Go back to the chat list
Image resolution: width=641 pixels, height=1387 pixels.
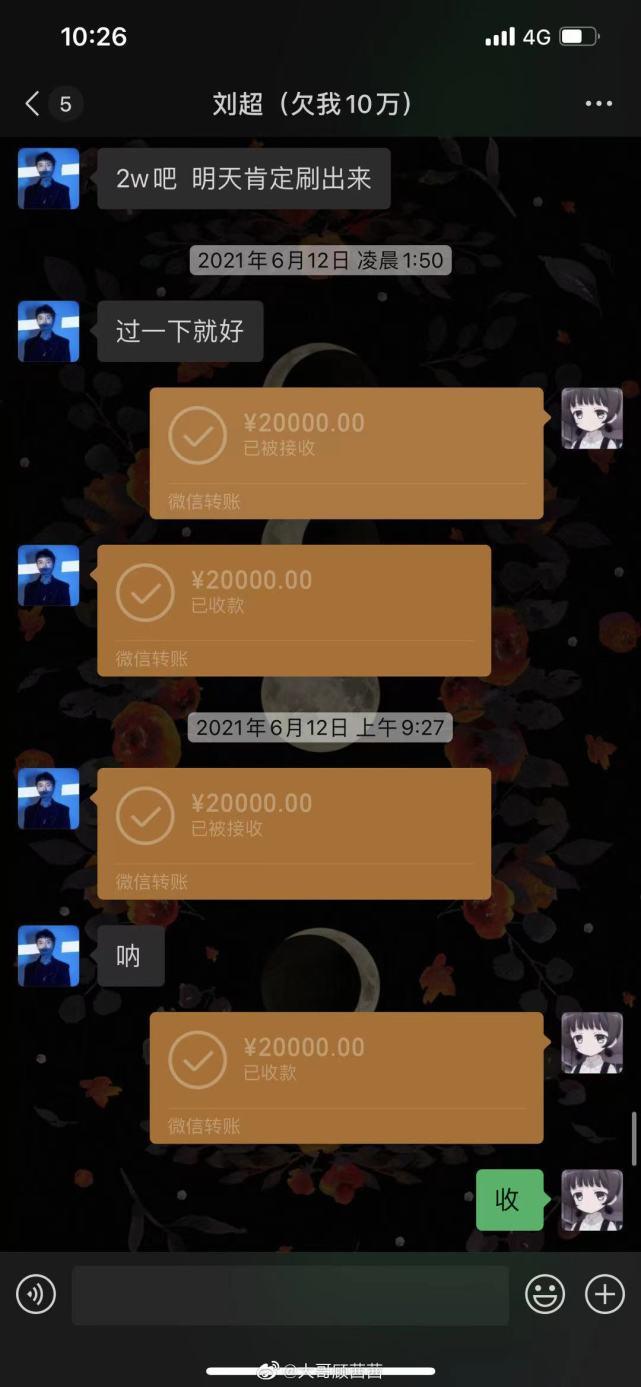[34, 103]
